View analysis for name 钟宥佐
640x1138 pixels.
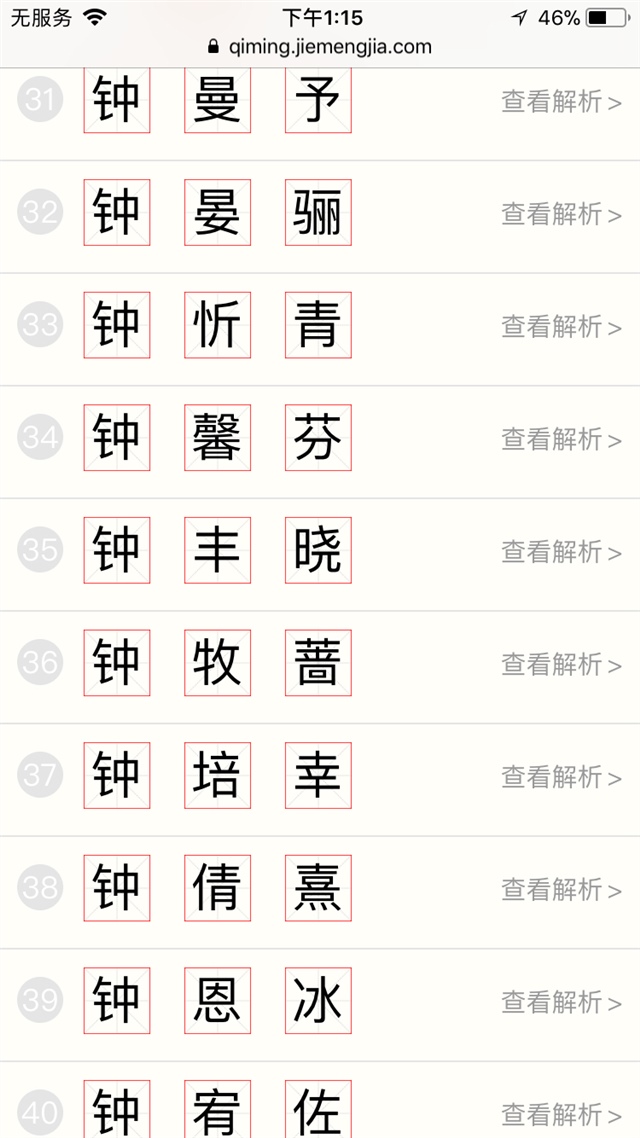coord(560,1113)
